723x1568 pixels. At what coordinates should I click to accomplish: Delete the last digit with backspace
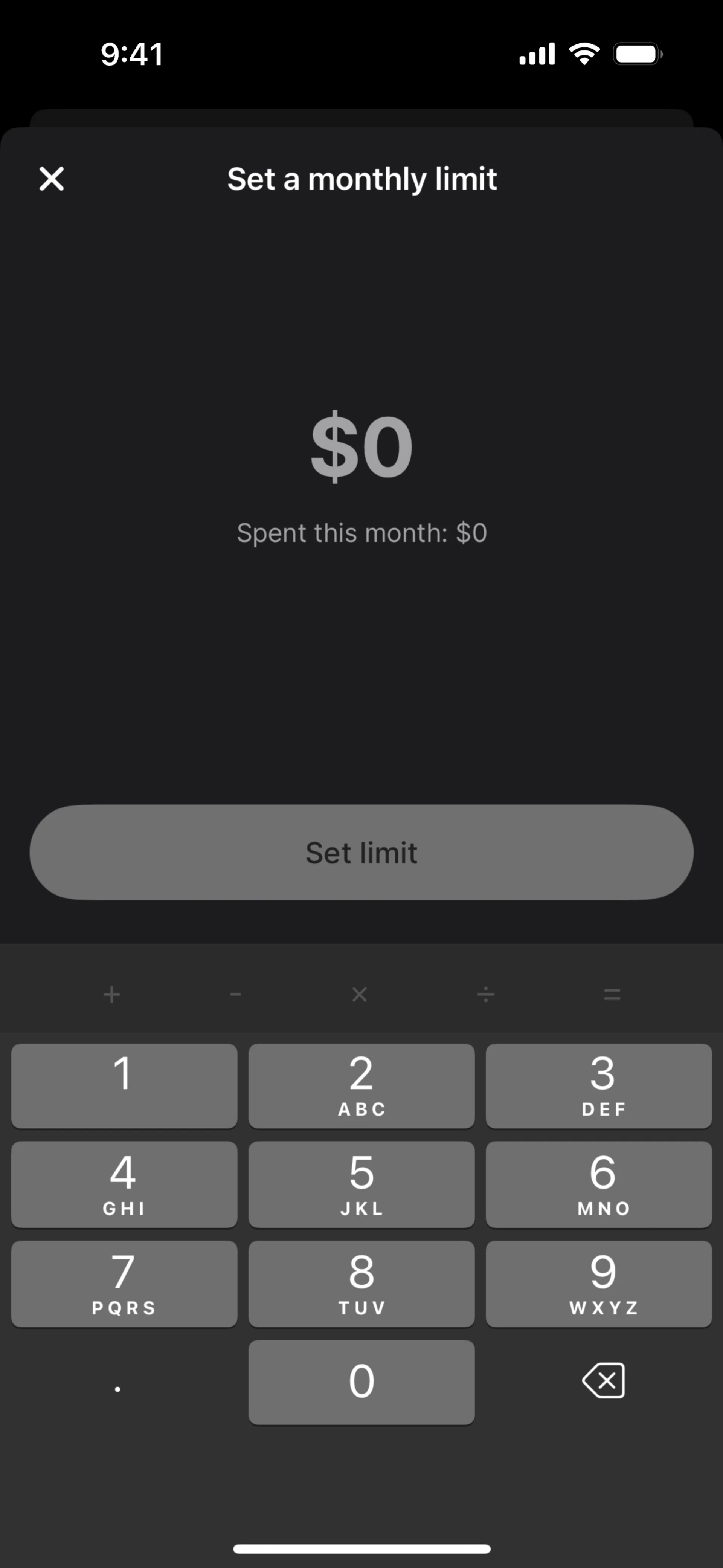click(x=603, y=1380)
